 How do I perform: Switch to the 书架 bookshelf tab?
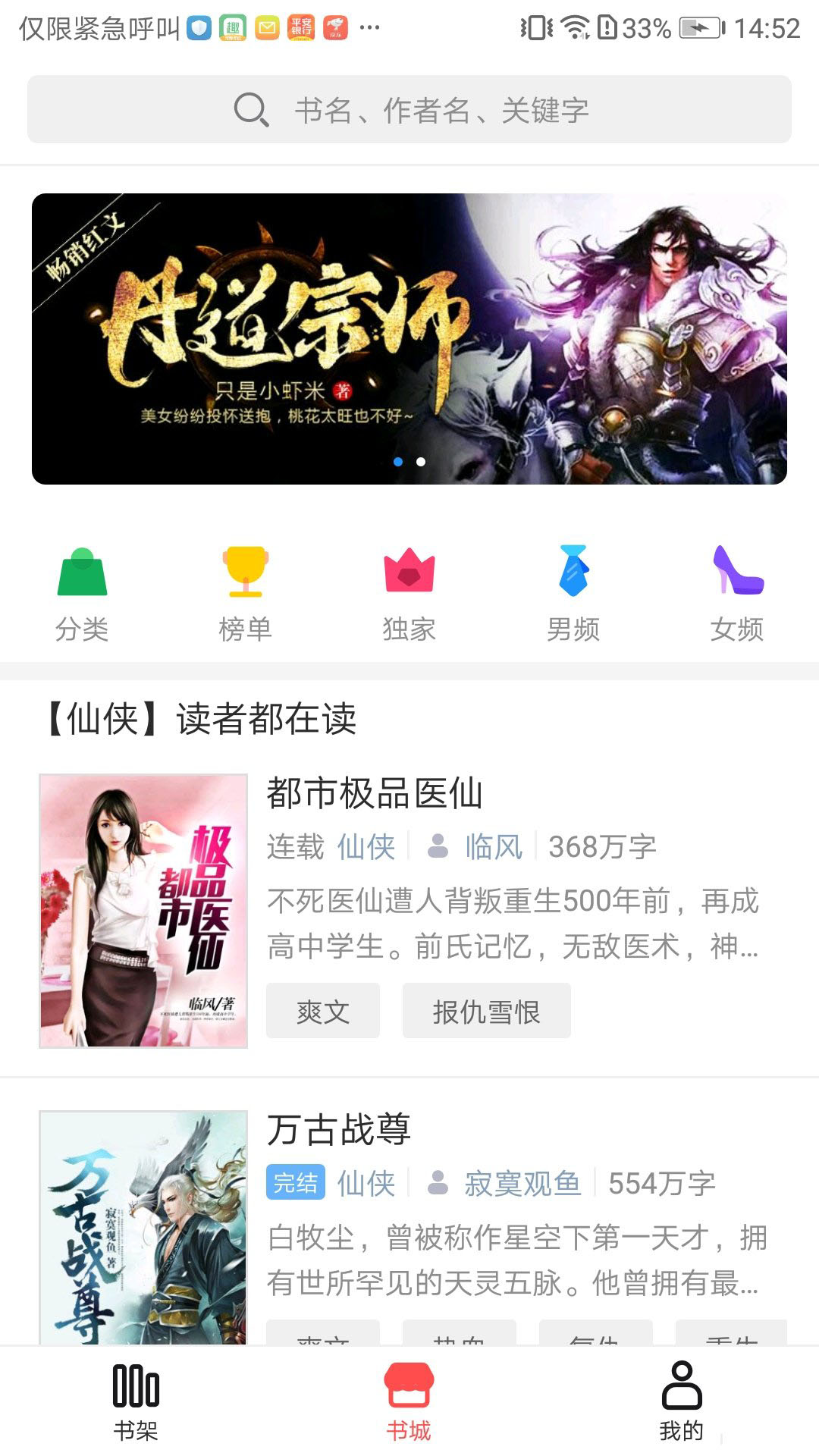point(136,1401)
